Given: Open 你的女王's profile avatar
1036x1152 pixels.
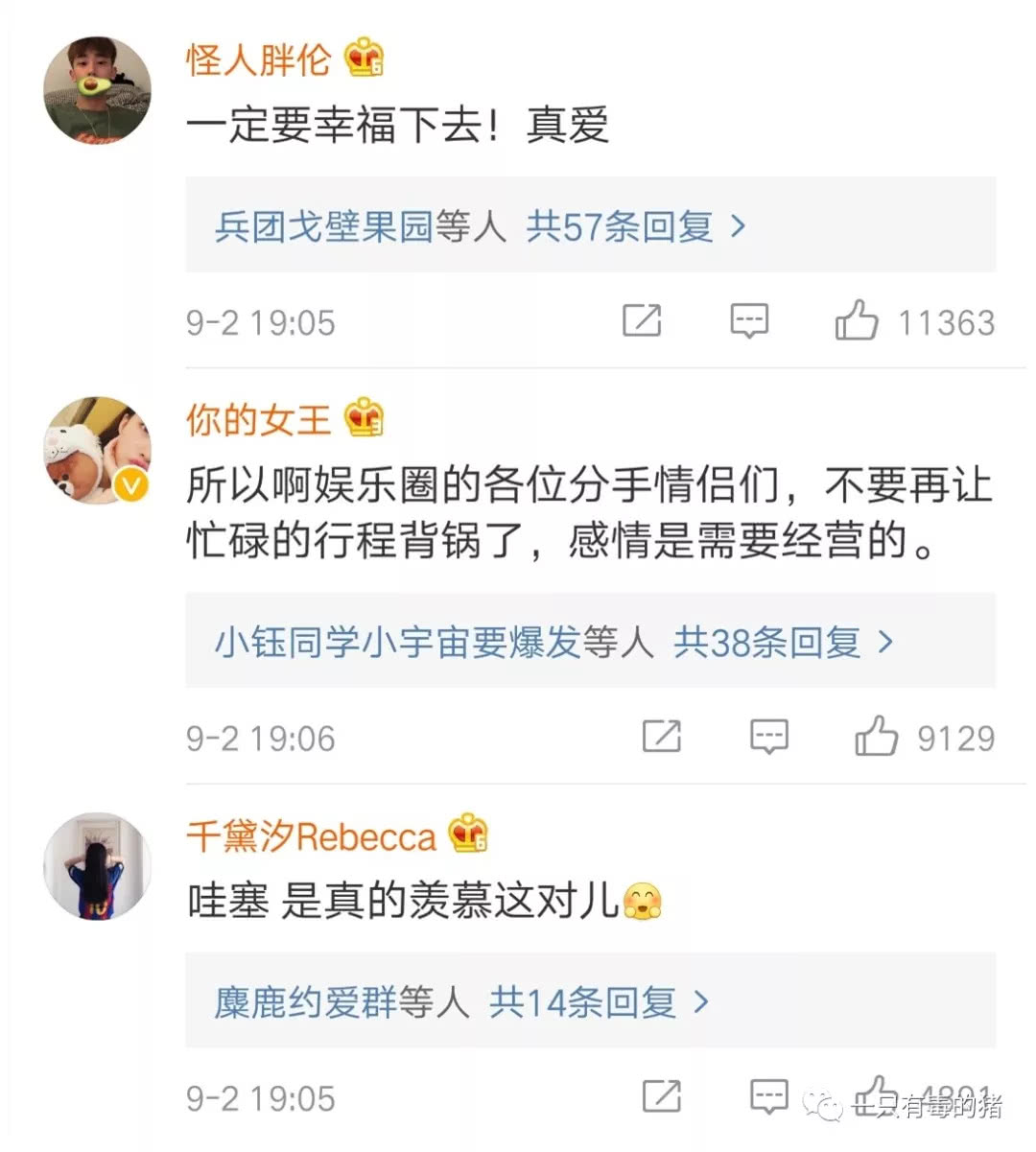Looking at the screenshot, I should [x=97, y=450].
